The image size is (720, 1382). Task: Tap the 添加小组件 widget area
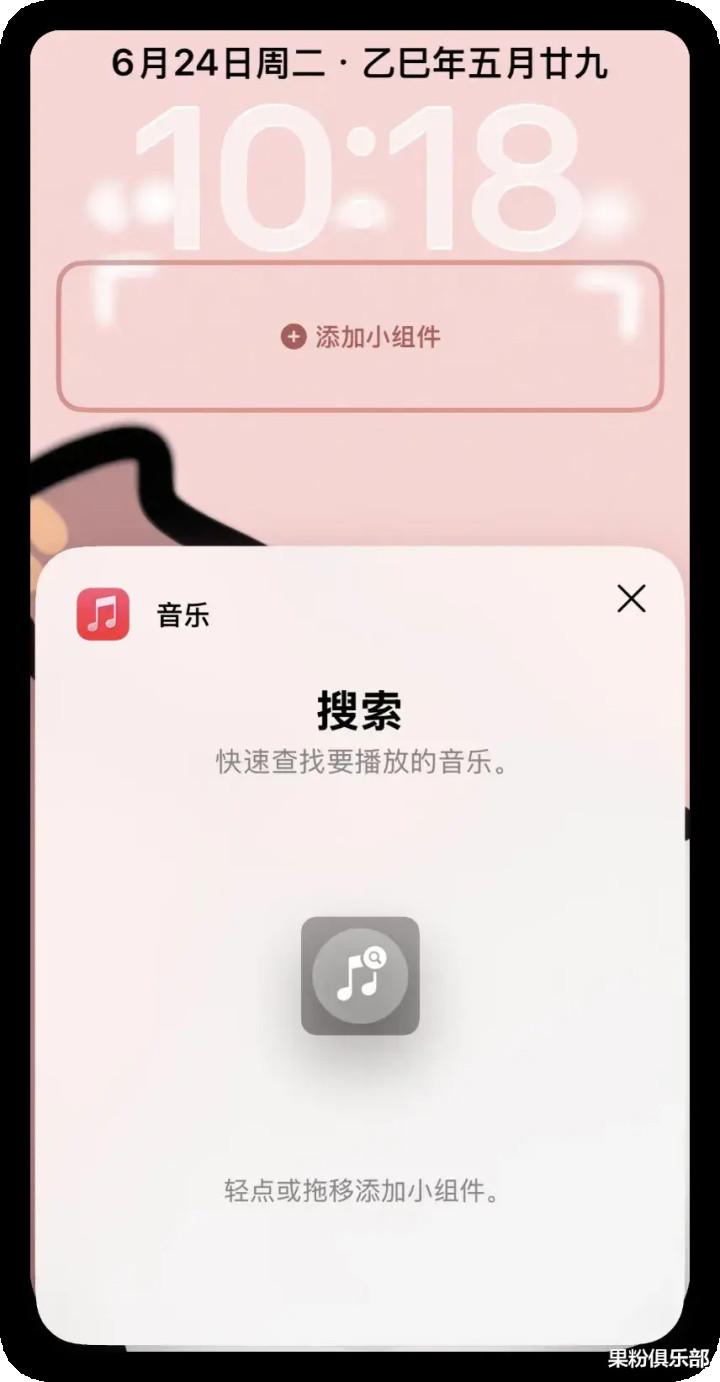pos(360,336)
